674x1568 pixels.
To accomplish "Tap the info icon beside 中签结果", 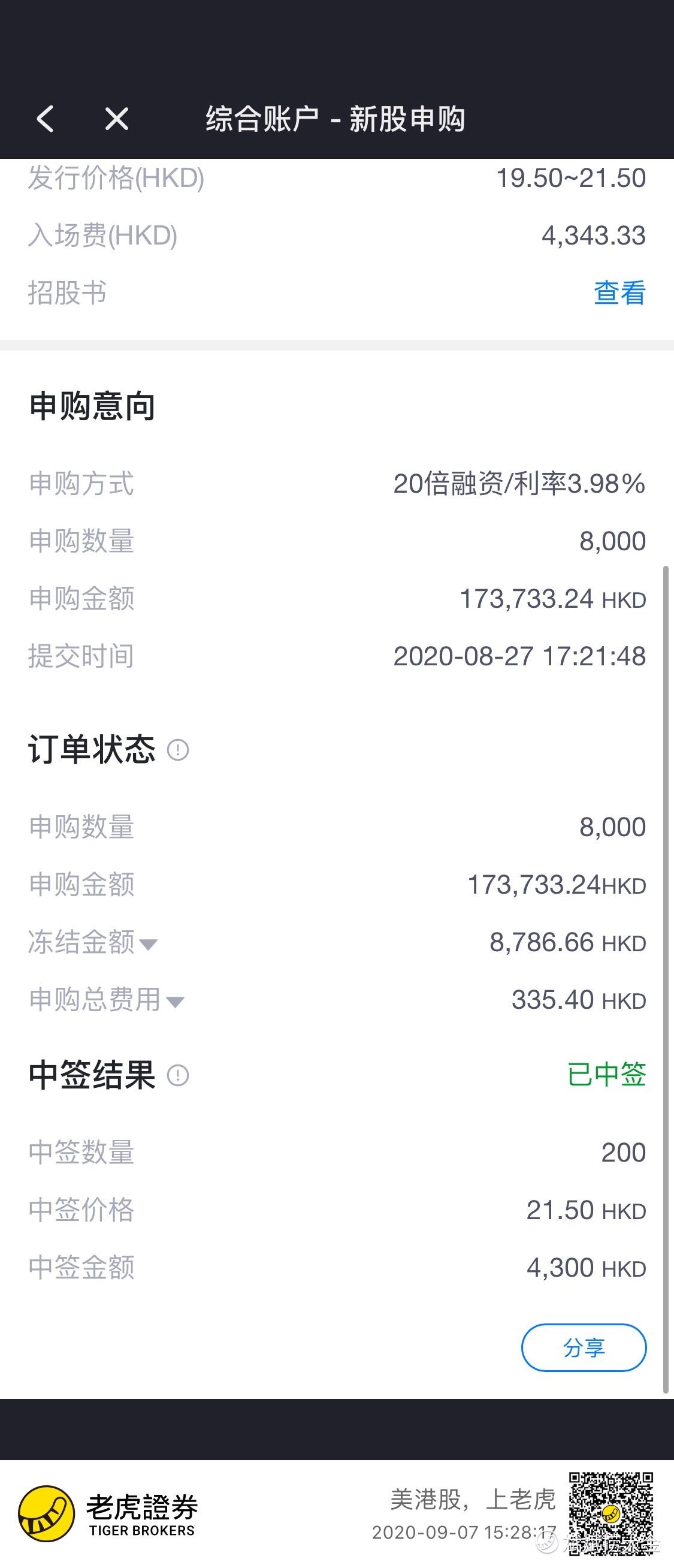I will click(177, 1075).
